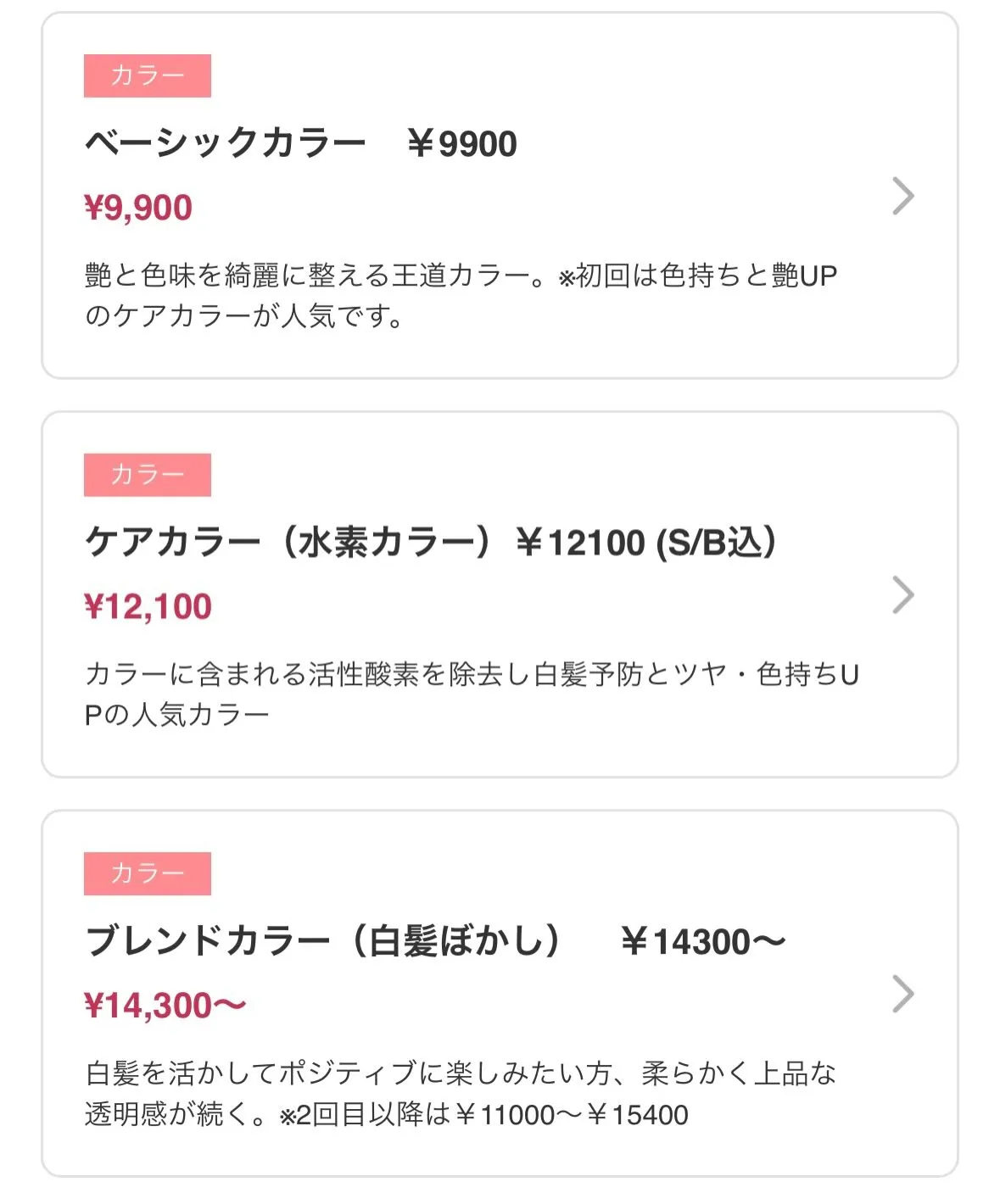This screenshot has width=1000, height=1204.
Task: Open ベーシックカラー details via its chevron arrow
Action: [902, 196]
